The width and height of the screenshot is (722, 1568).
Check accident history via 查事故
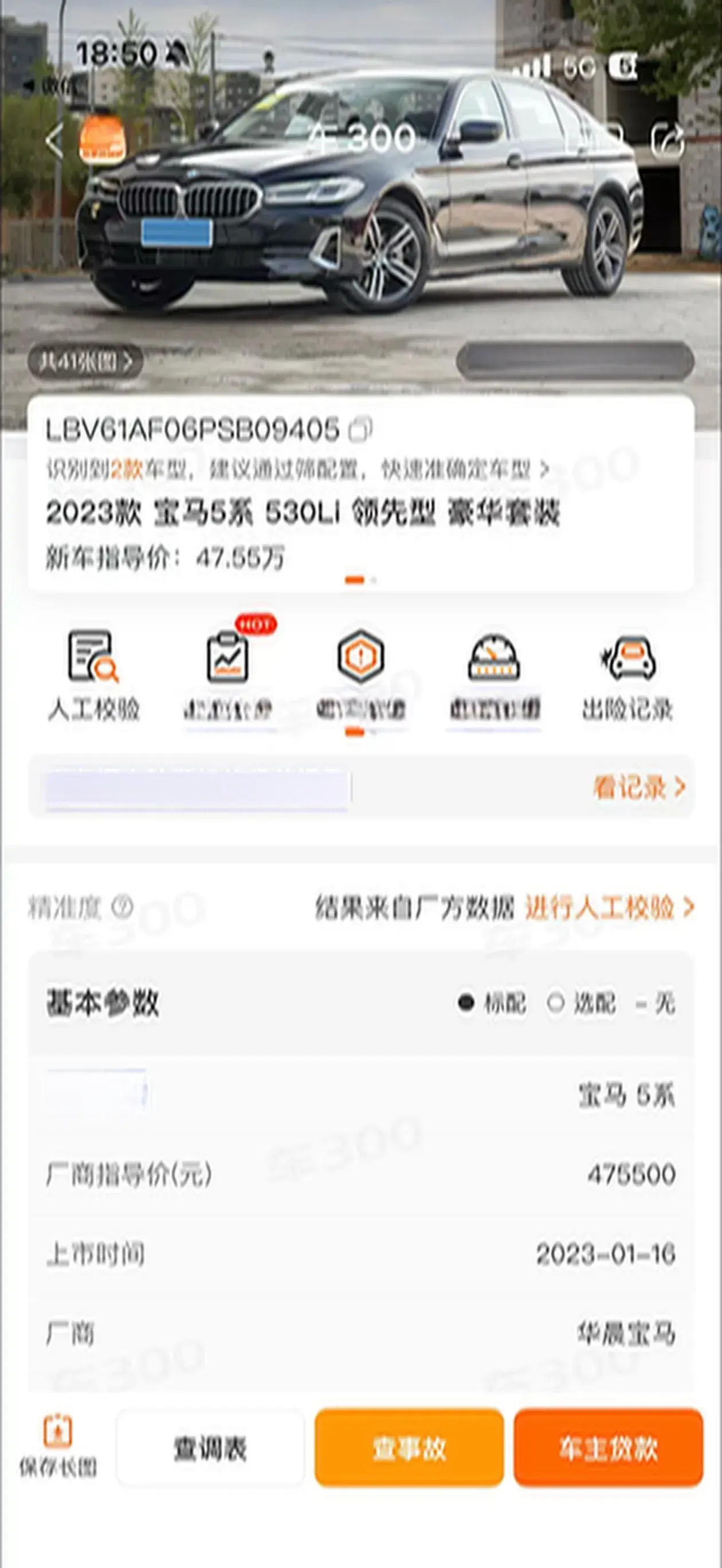(x=409, y=1449)
